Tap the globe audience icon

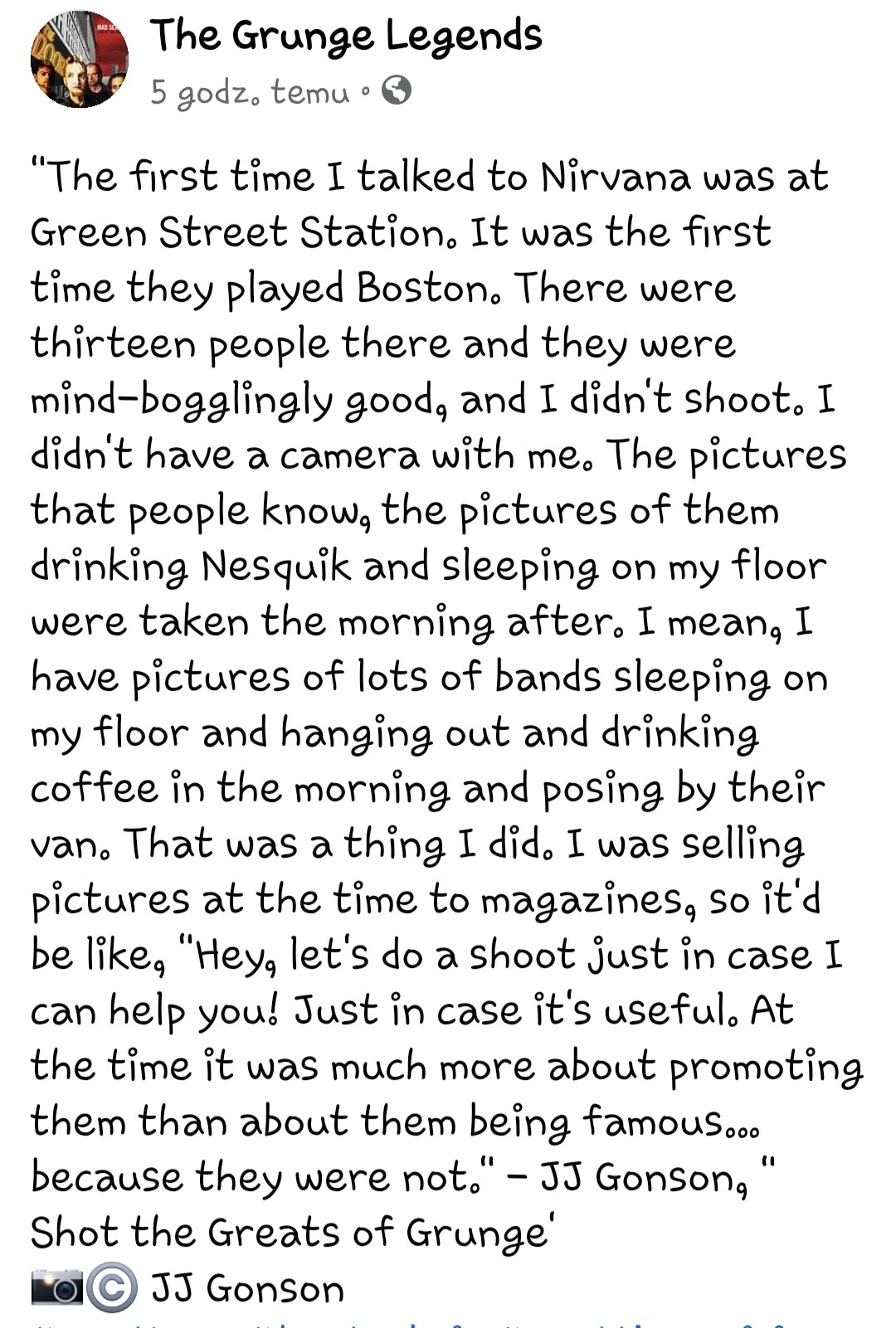click(x=397, y=90)
